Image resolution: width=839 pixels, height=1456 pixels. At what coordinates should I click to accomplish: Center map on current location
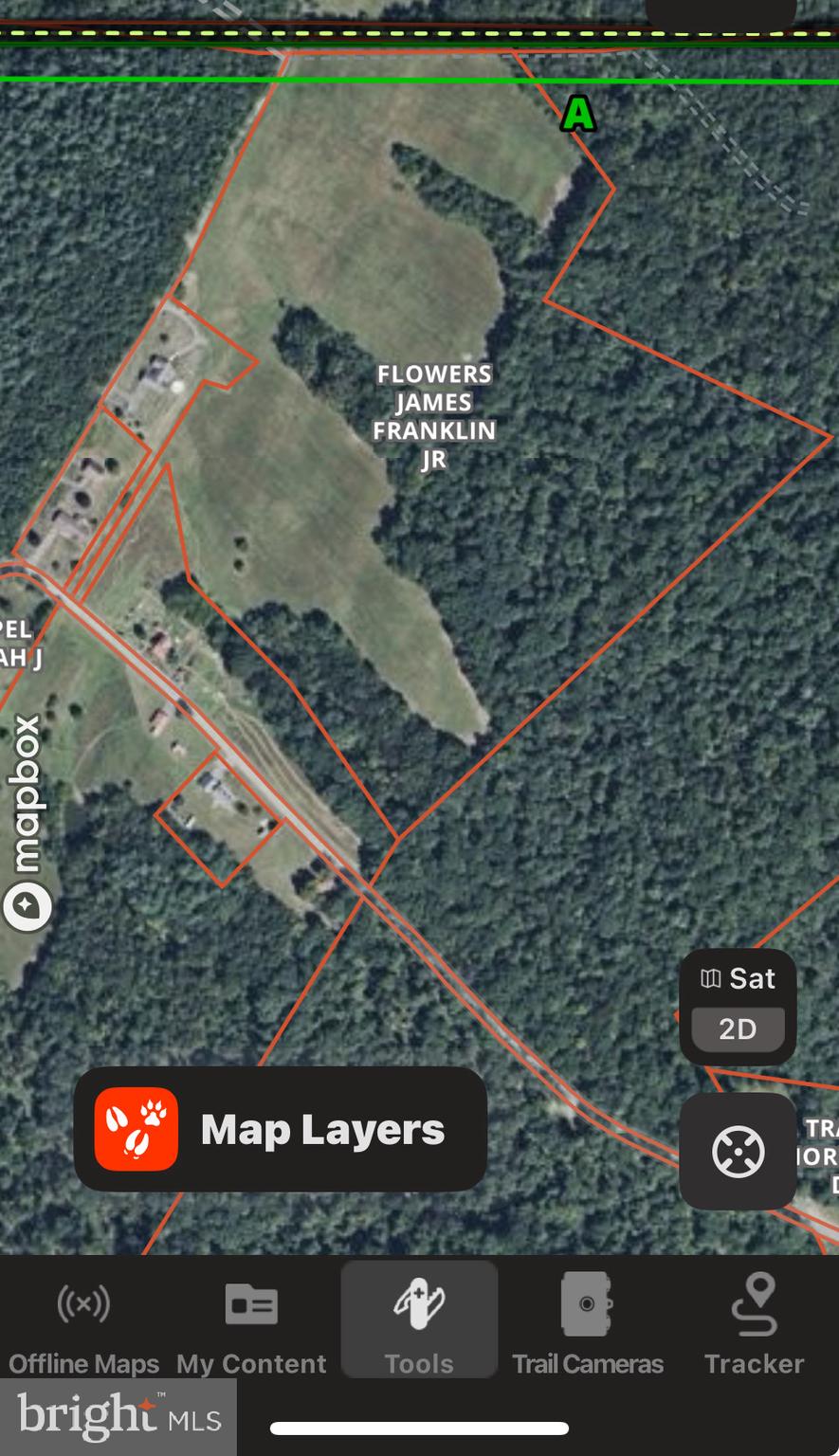738,1151
